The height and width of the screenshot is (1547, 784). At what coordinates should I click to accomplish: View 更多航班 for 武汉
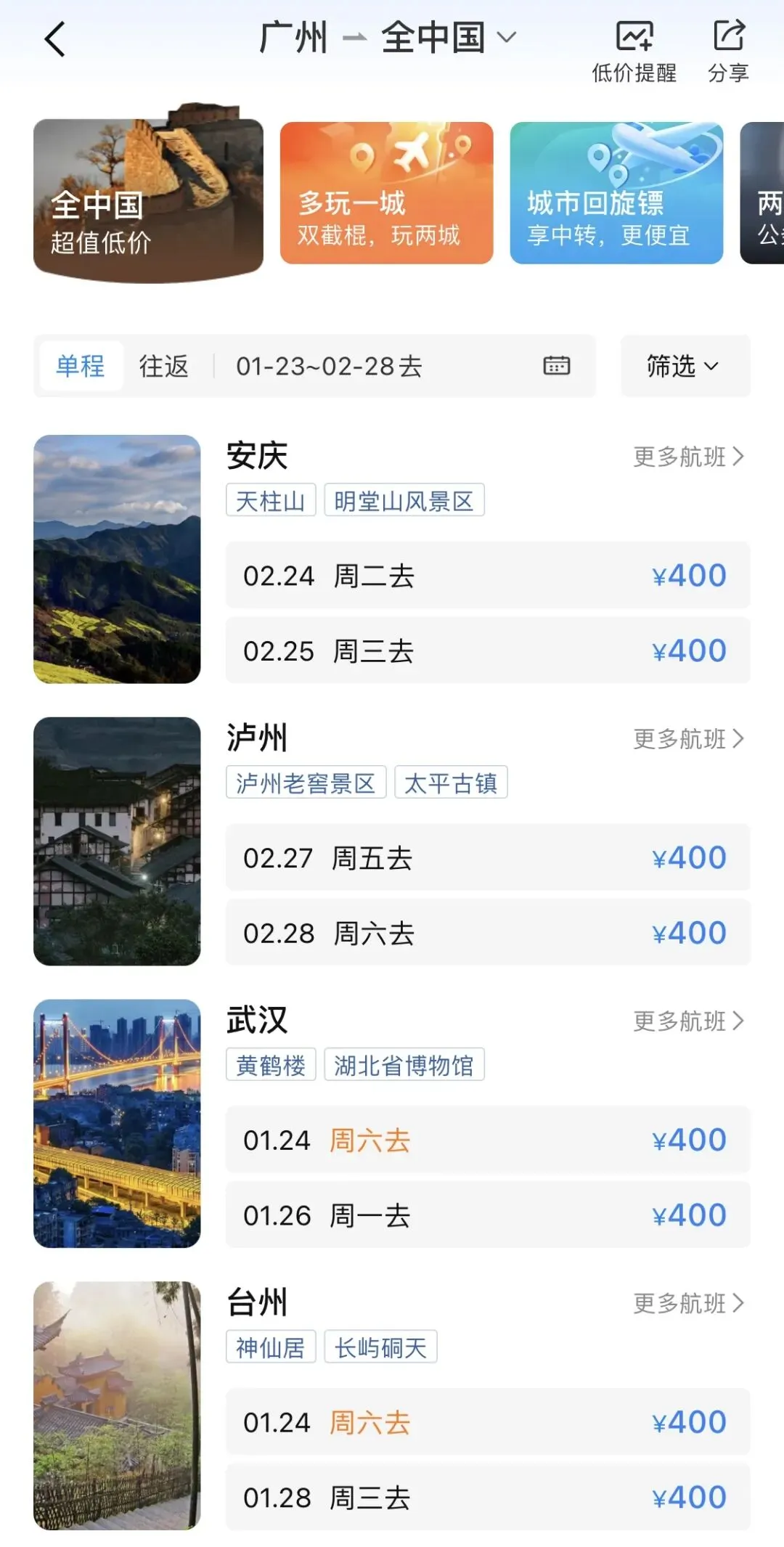click(x=688, y=1021)
